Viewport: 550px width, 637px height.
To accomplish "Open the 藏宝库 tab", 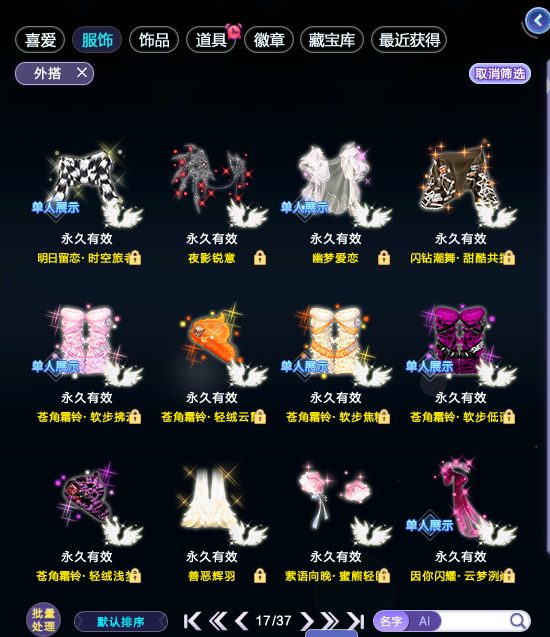I will point(331,40).
